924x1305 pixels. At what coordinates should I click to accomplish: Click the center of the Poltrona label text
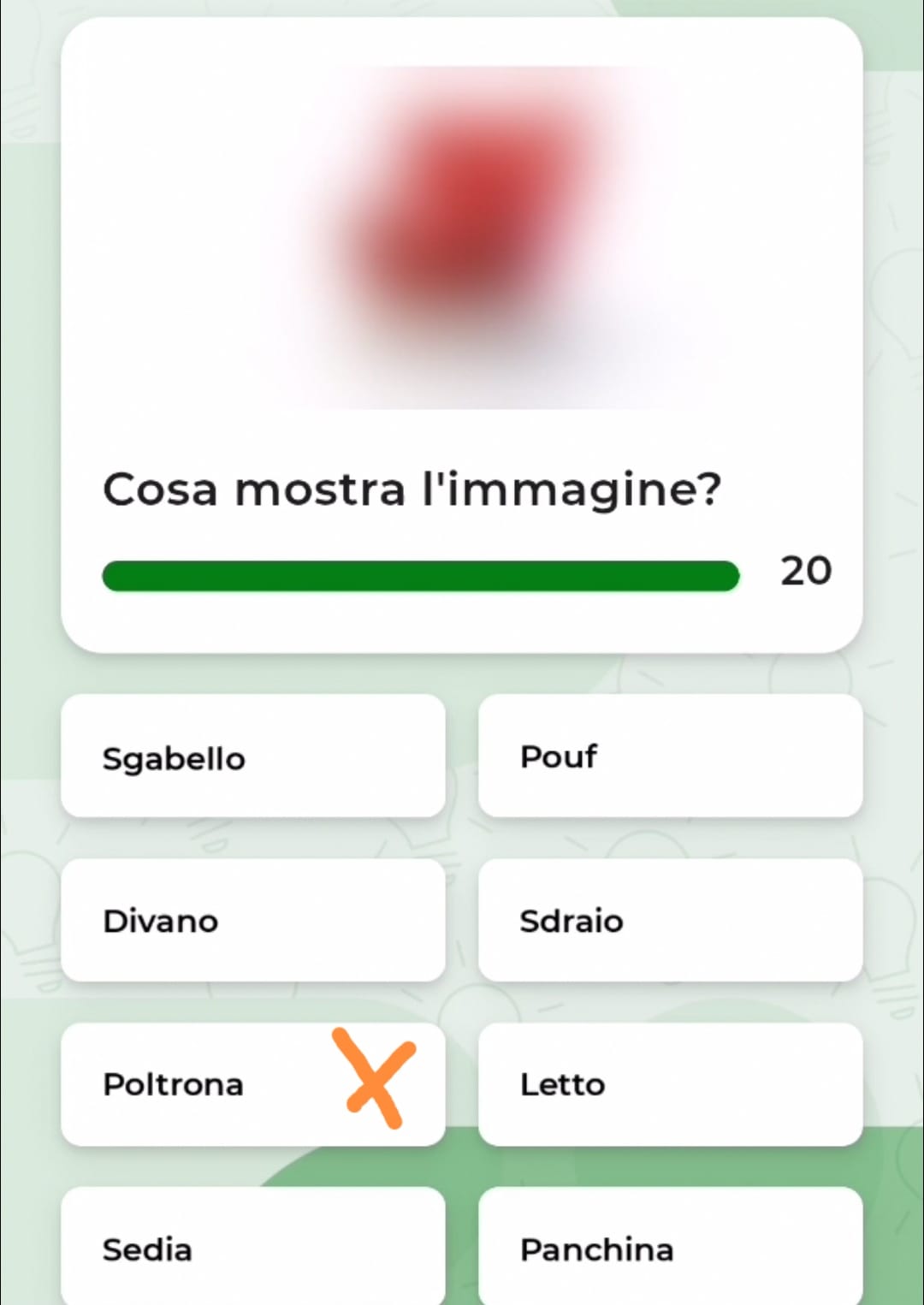point(173,1083)
